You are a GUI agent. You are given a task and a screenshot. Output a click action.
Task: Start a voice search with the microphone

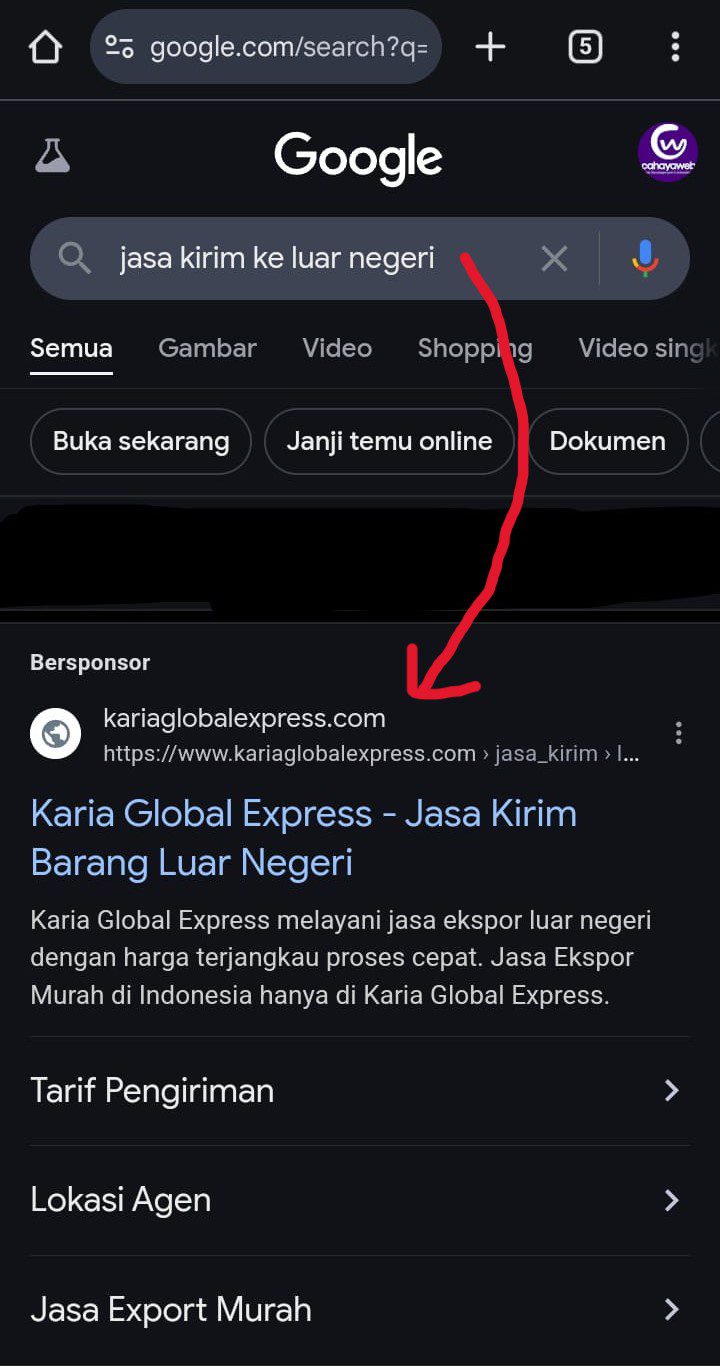tap(646, 259)
